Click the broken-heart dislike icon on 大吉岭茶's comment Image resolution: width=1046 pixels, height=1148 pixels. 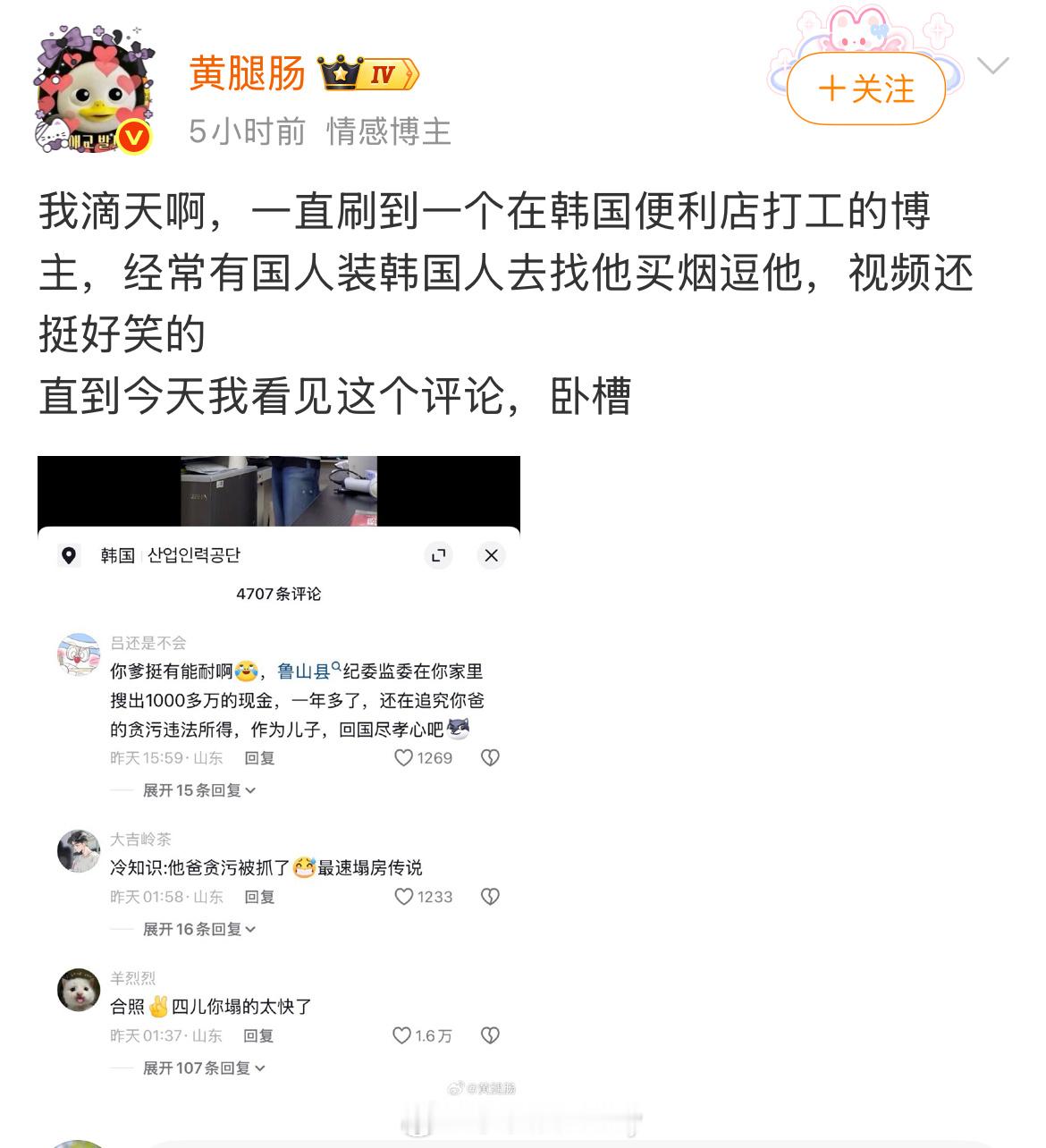[490, 897]
